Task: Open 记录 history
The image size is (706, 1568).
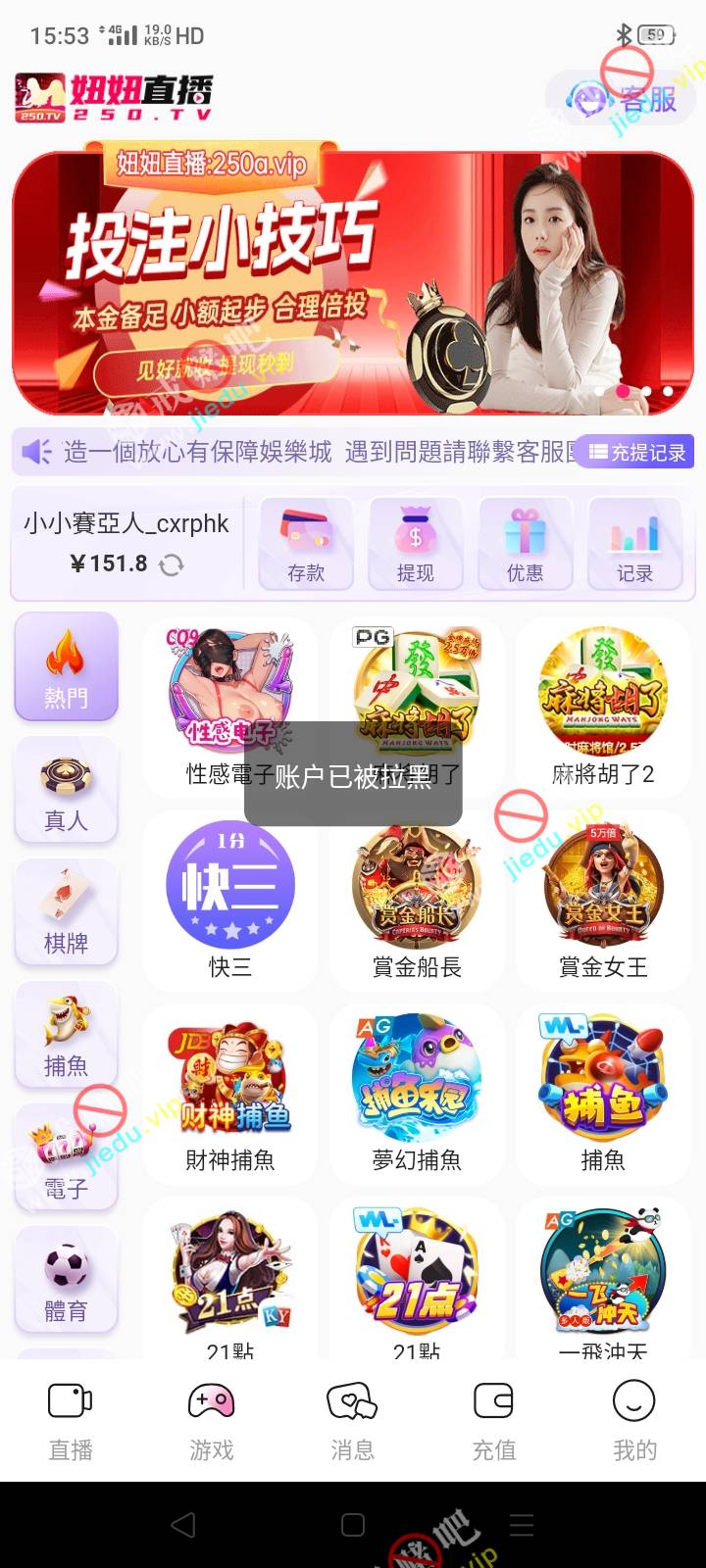Action: (x=634, y=544)
